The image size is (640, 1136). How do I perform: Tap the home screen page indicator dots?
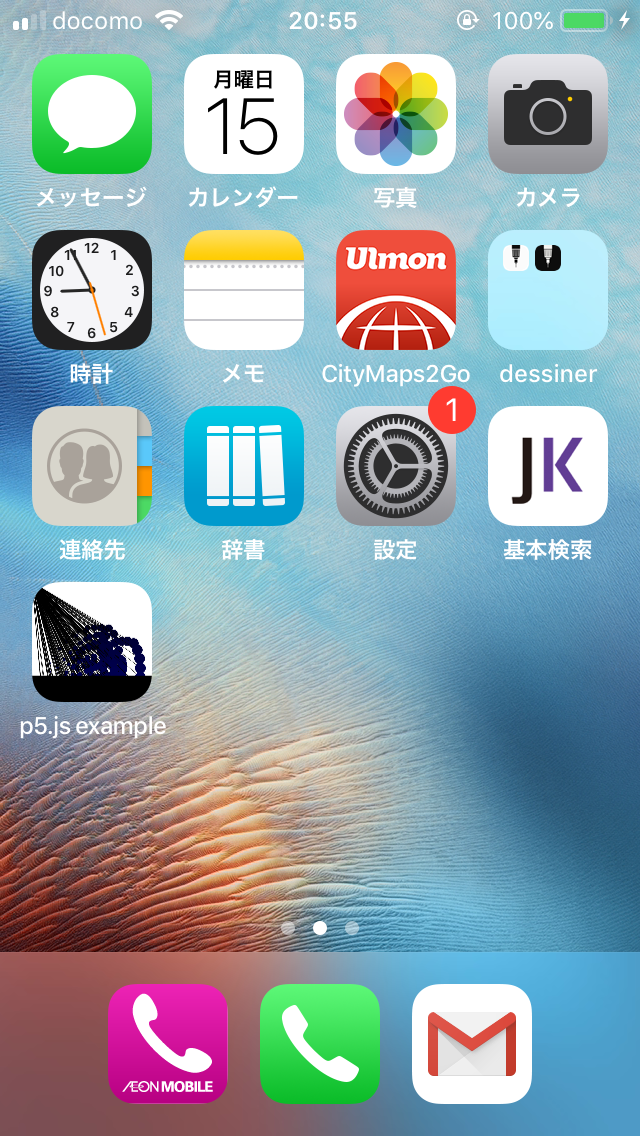(320, 928)
